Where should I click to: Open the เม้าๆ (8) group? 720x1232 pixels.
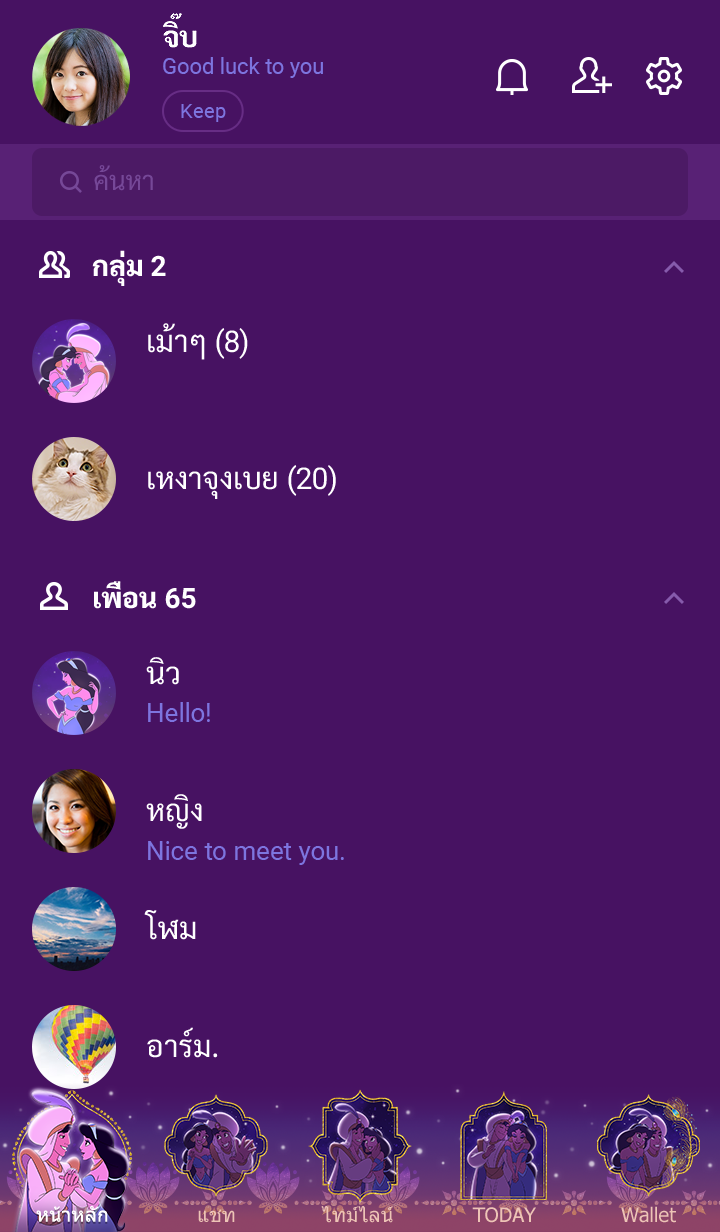click(x=197, y=344)
